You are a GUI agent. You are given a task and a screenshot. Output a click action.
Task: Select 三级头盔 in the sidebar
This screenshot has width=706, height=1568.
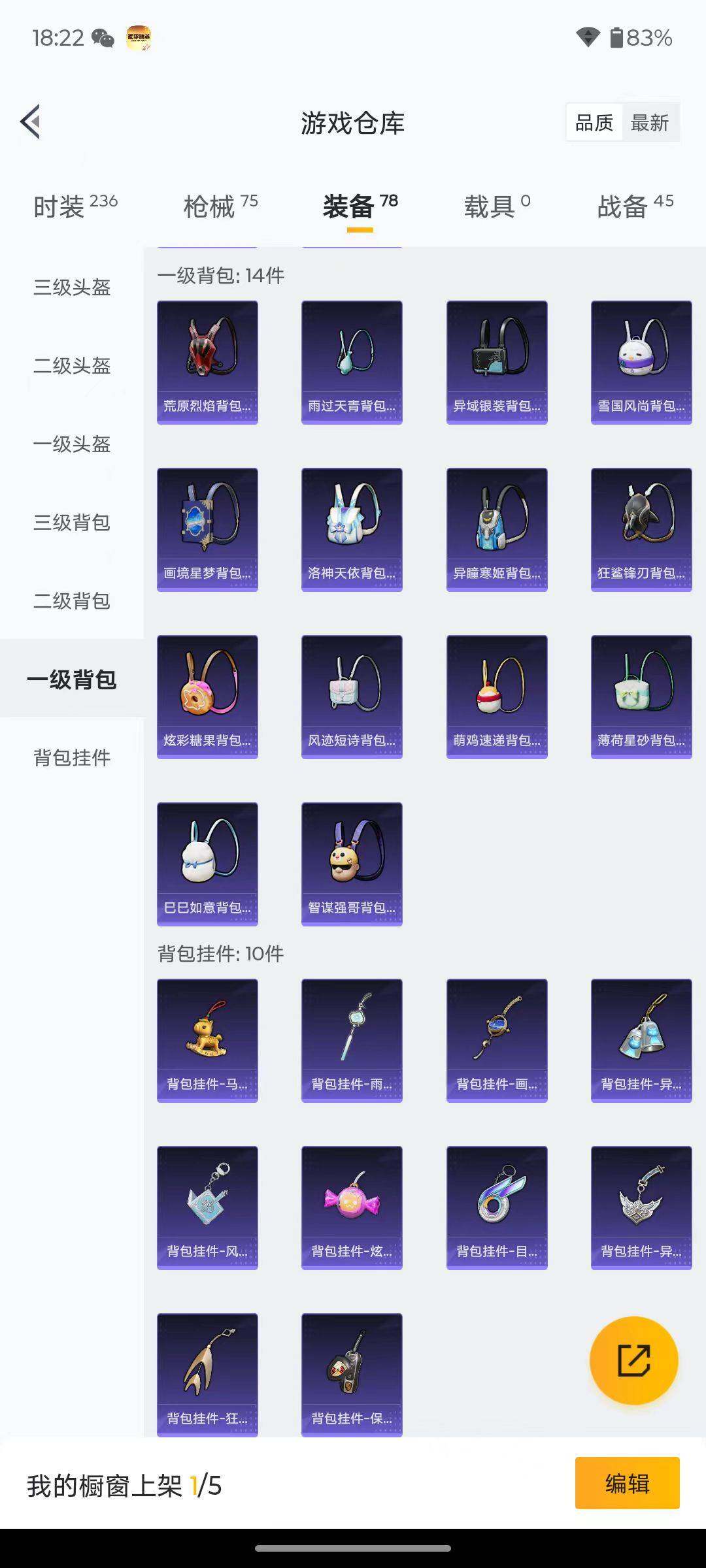(x=72, y=288)
